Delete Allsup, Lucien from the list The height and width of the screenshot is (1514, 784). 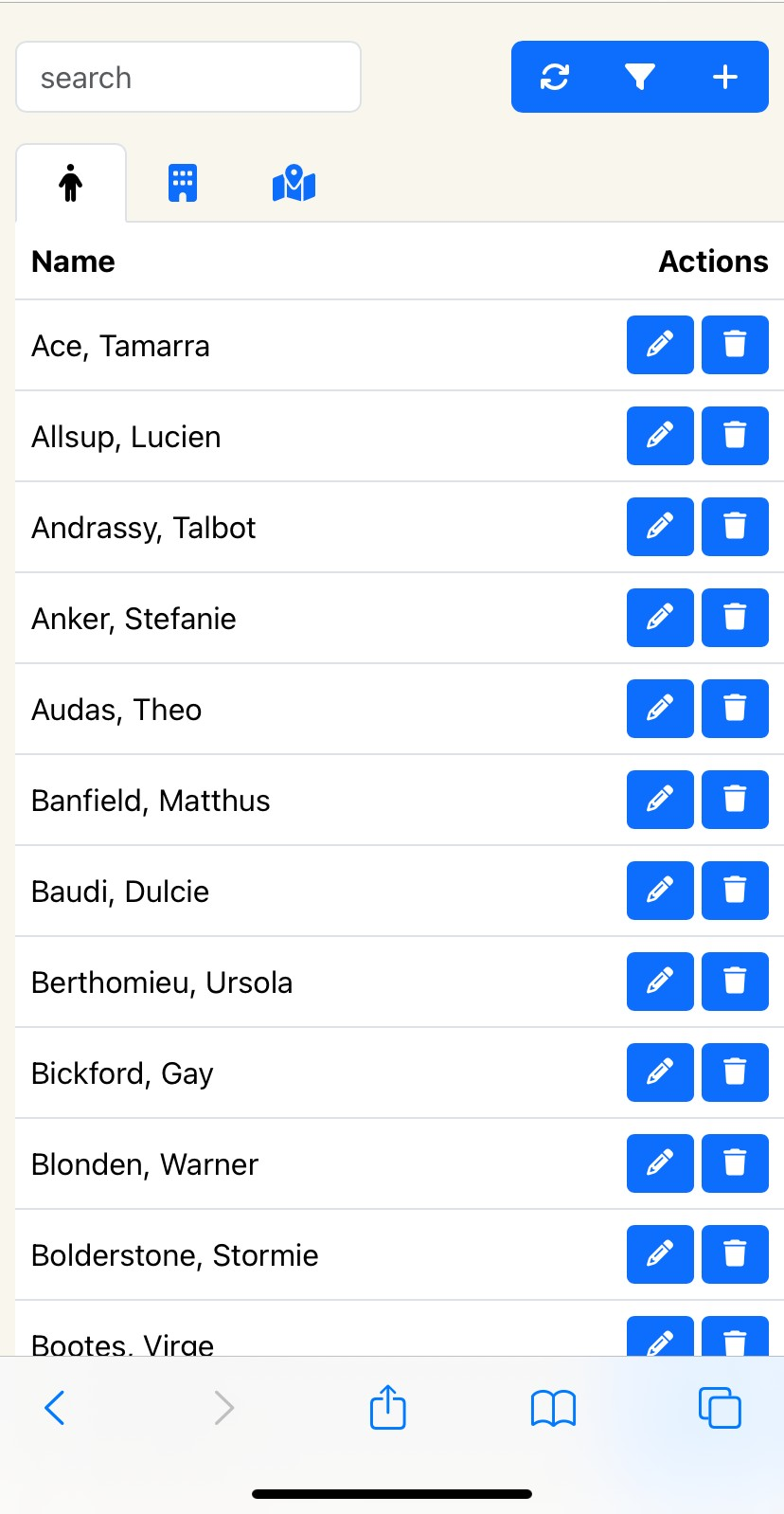pos(735,436)
